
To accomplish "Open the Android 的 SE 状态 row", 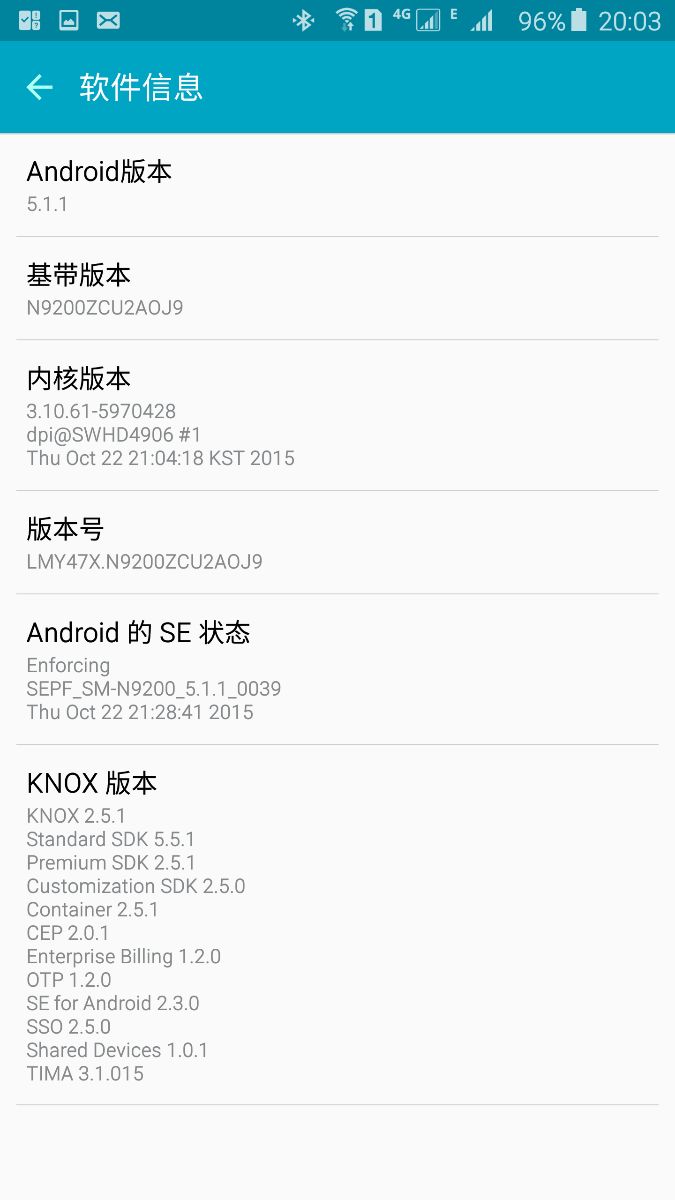I will pos(337,670).
